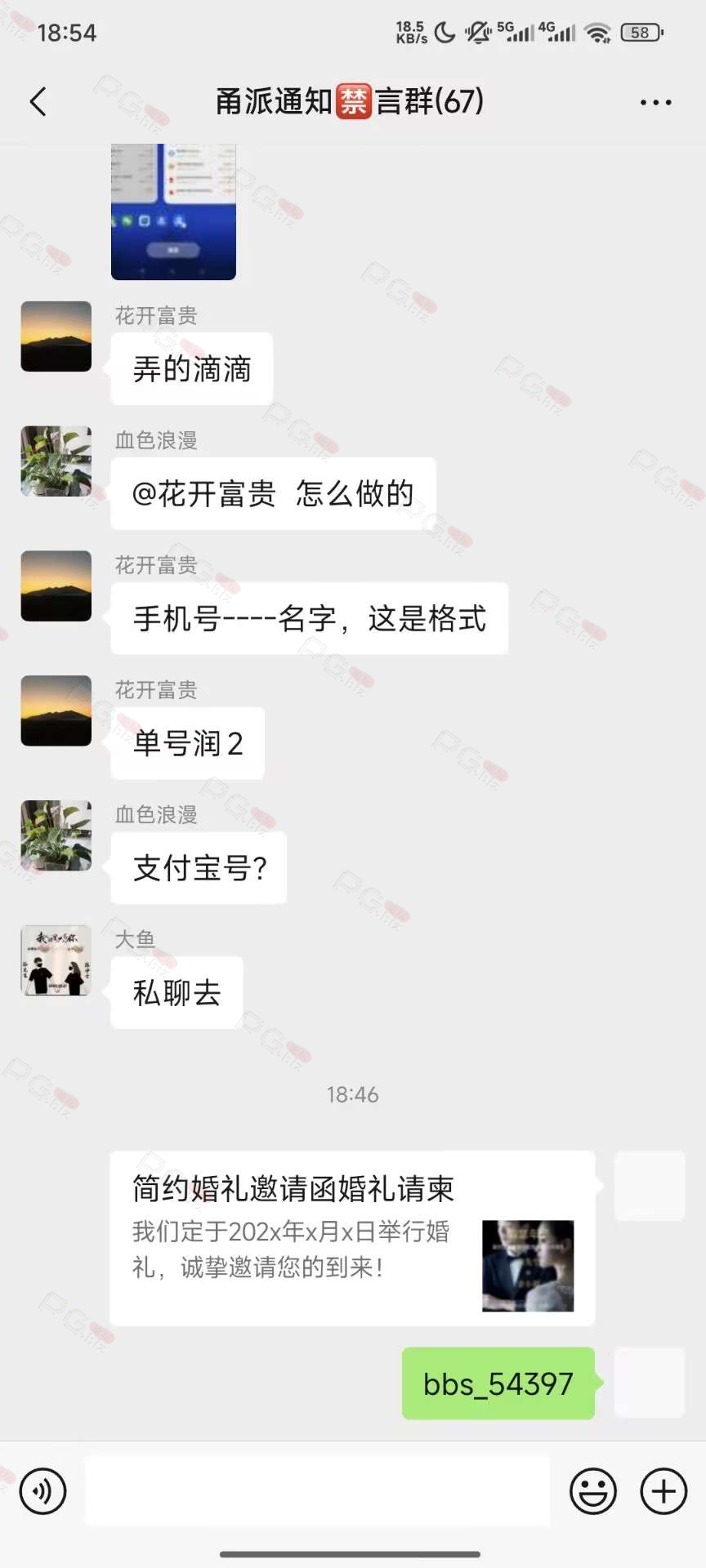Open the shared screenshot image

[x=173, y=212]
